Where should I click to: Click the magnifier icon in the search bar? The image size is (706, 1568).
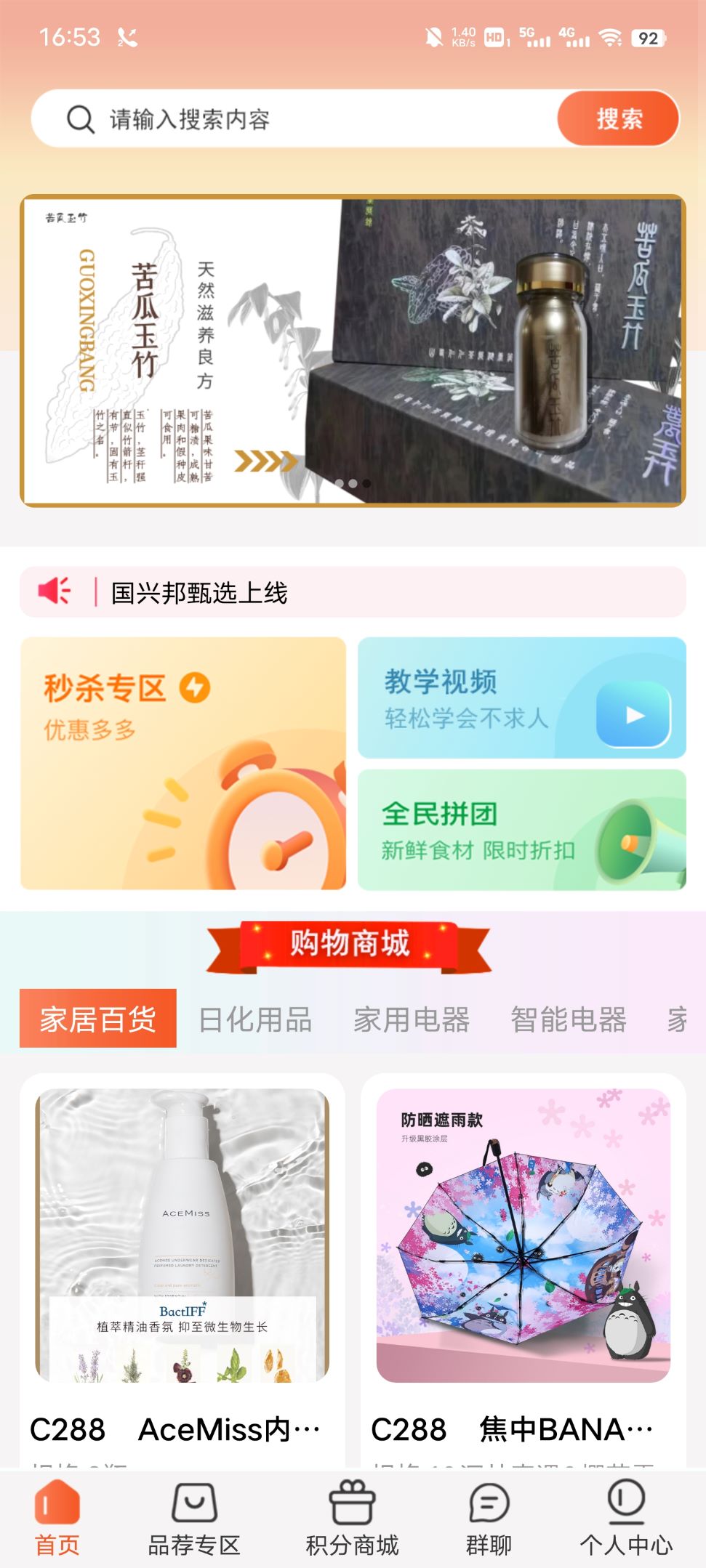click(80, 118)
